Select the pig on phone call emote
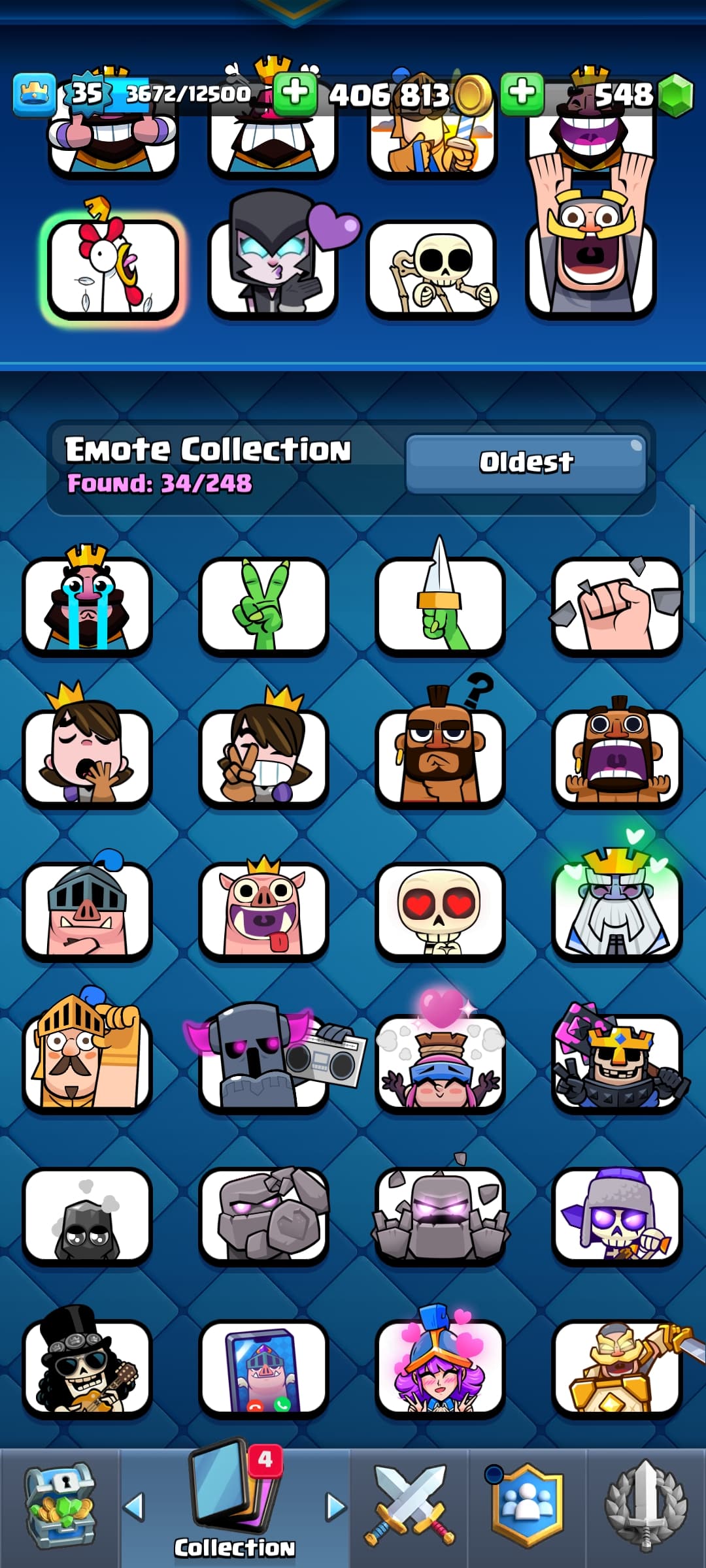Screen dimensions: 706x1568 263,1367
